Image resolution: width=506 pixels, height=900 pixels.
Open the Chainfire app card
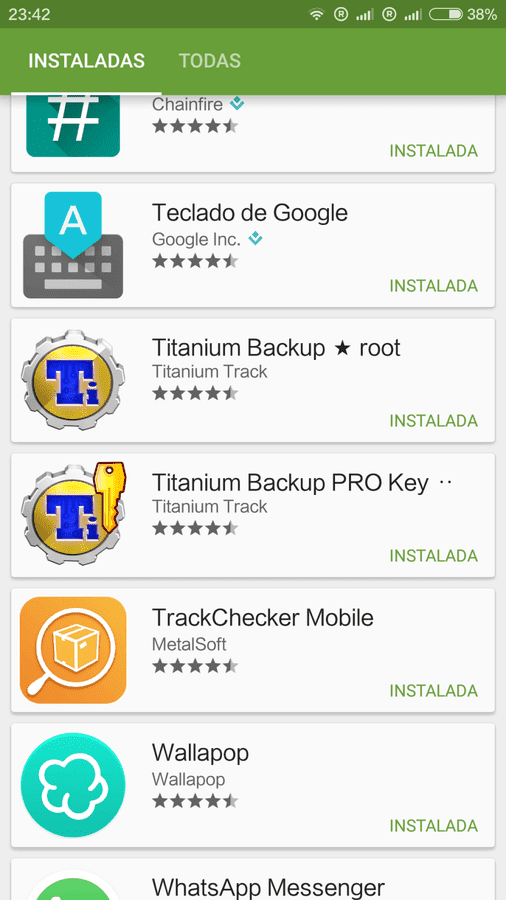(x=253, y=133)
